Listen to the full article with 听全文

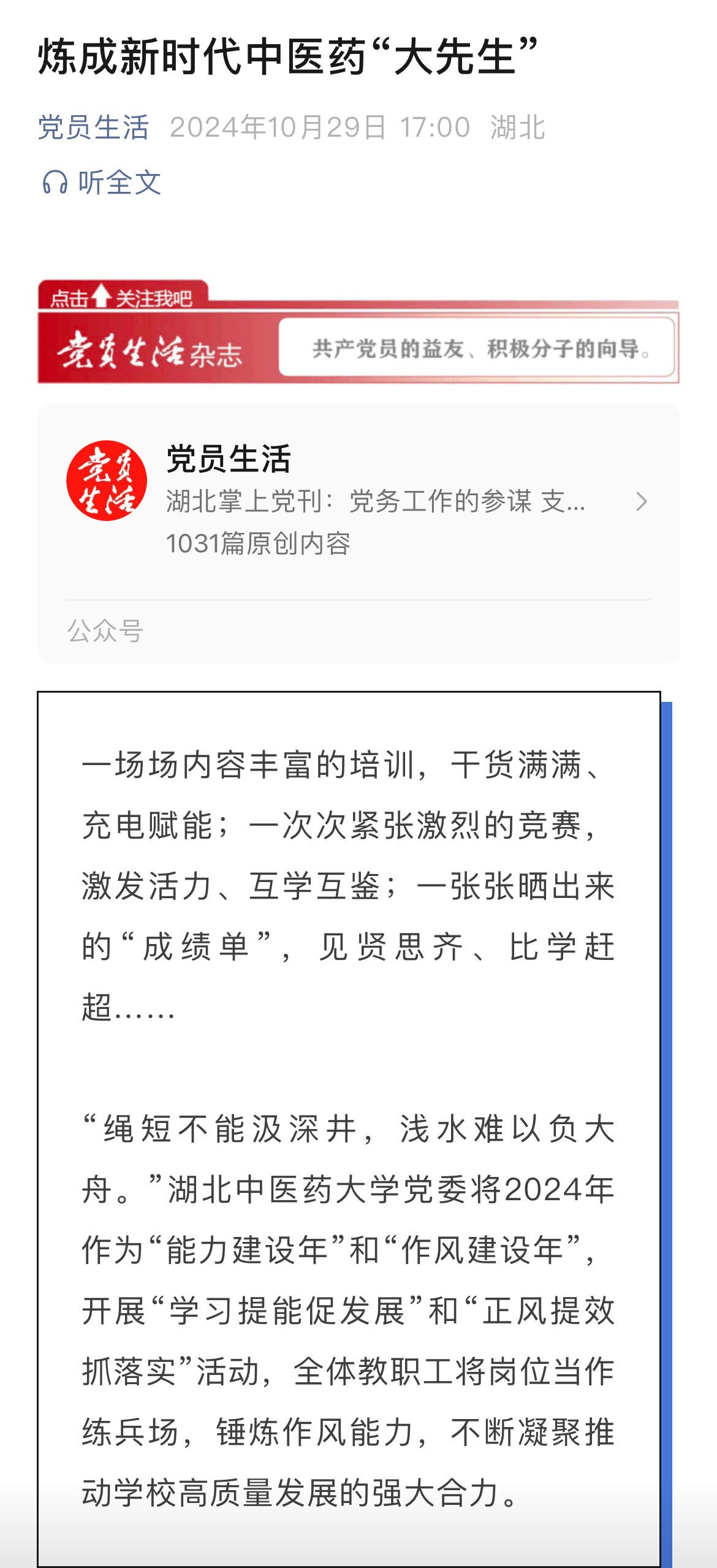click(x=102, y=182)
